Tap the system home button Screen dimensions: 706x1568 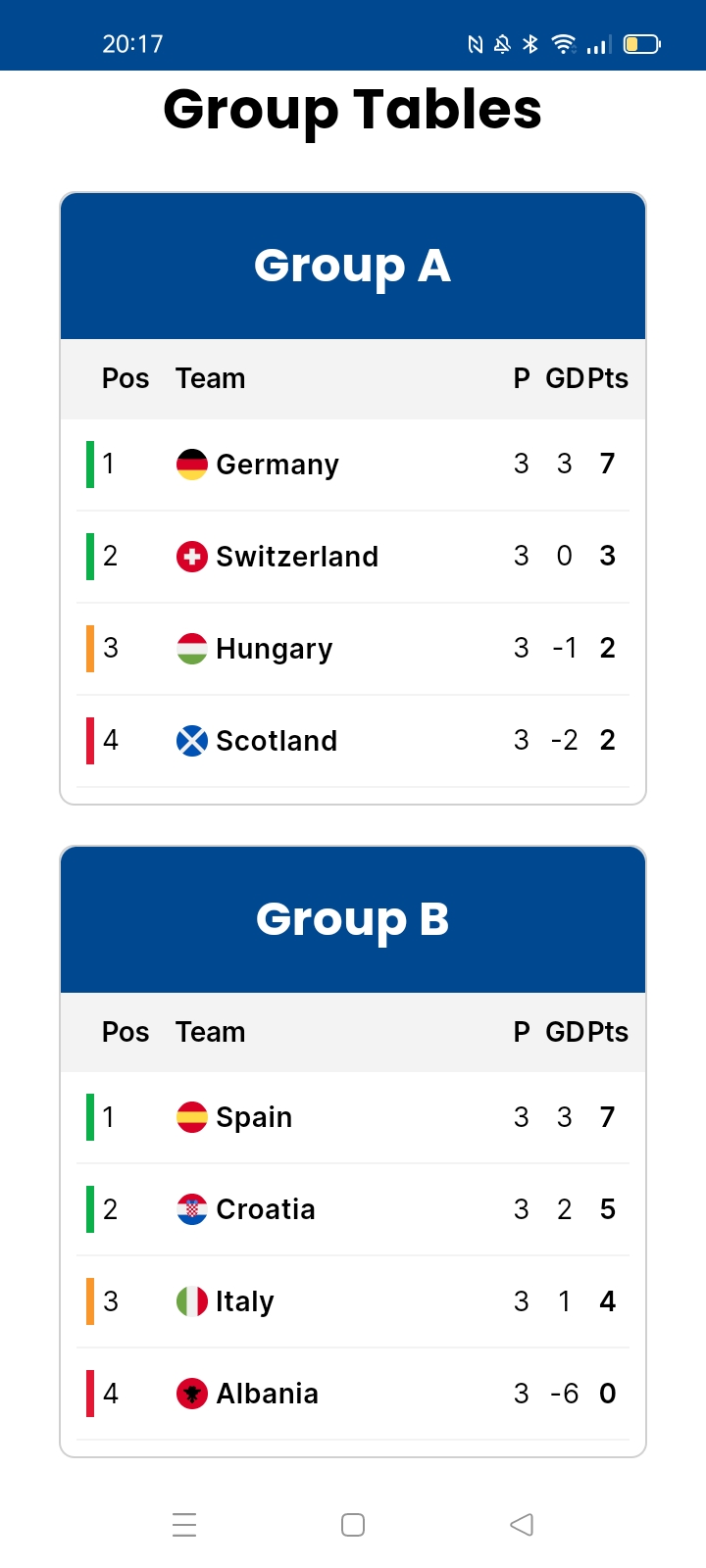coord(353,1525)
